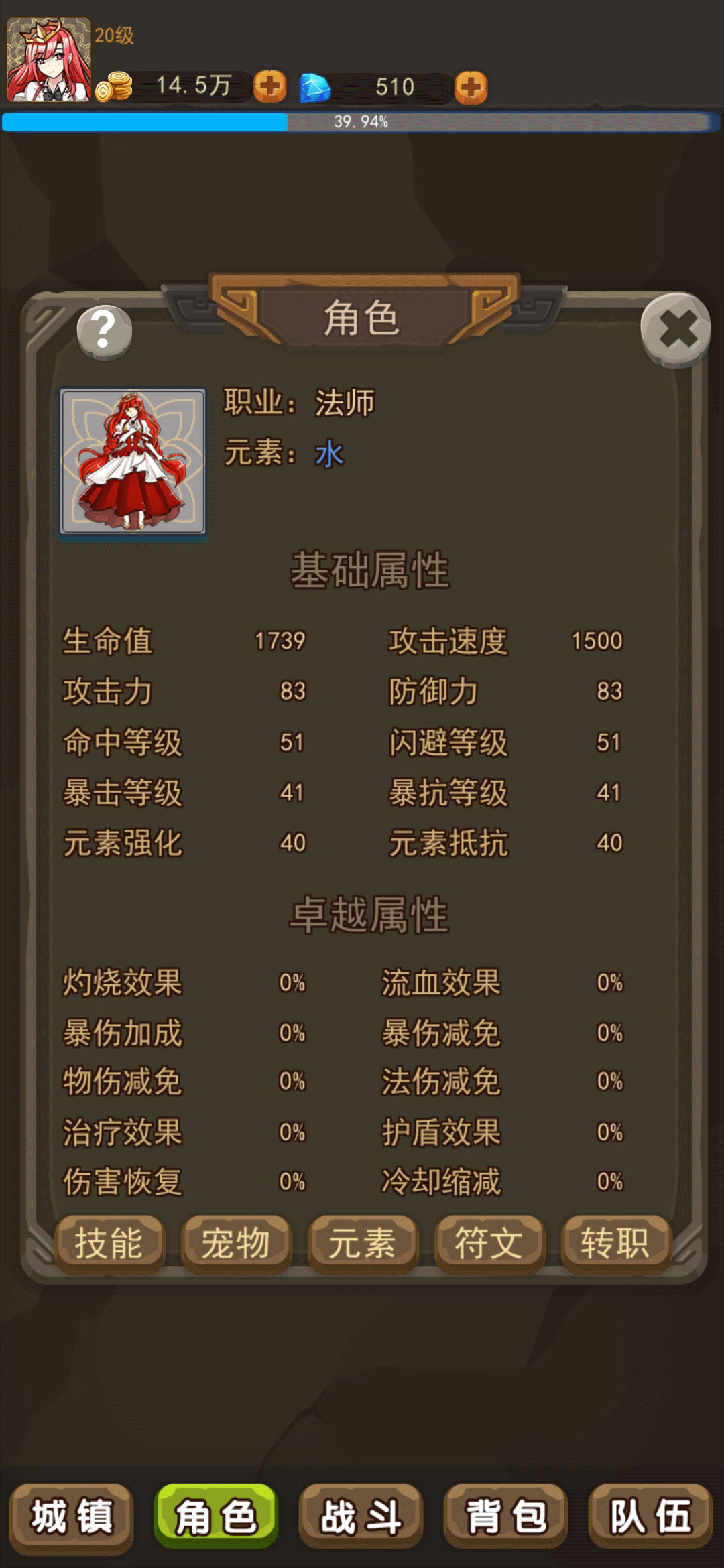This screenshot has height=1568, width=724.
Task: Switch to the 城镇 town tab
Action: click(x=72, y=1516)
